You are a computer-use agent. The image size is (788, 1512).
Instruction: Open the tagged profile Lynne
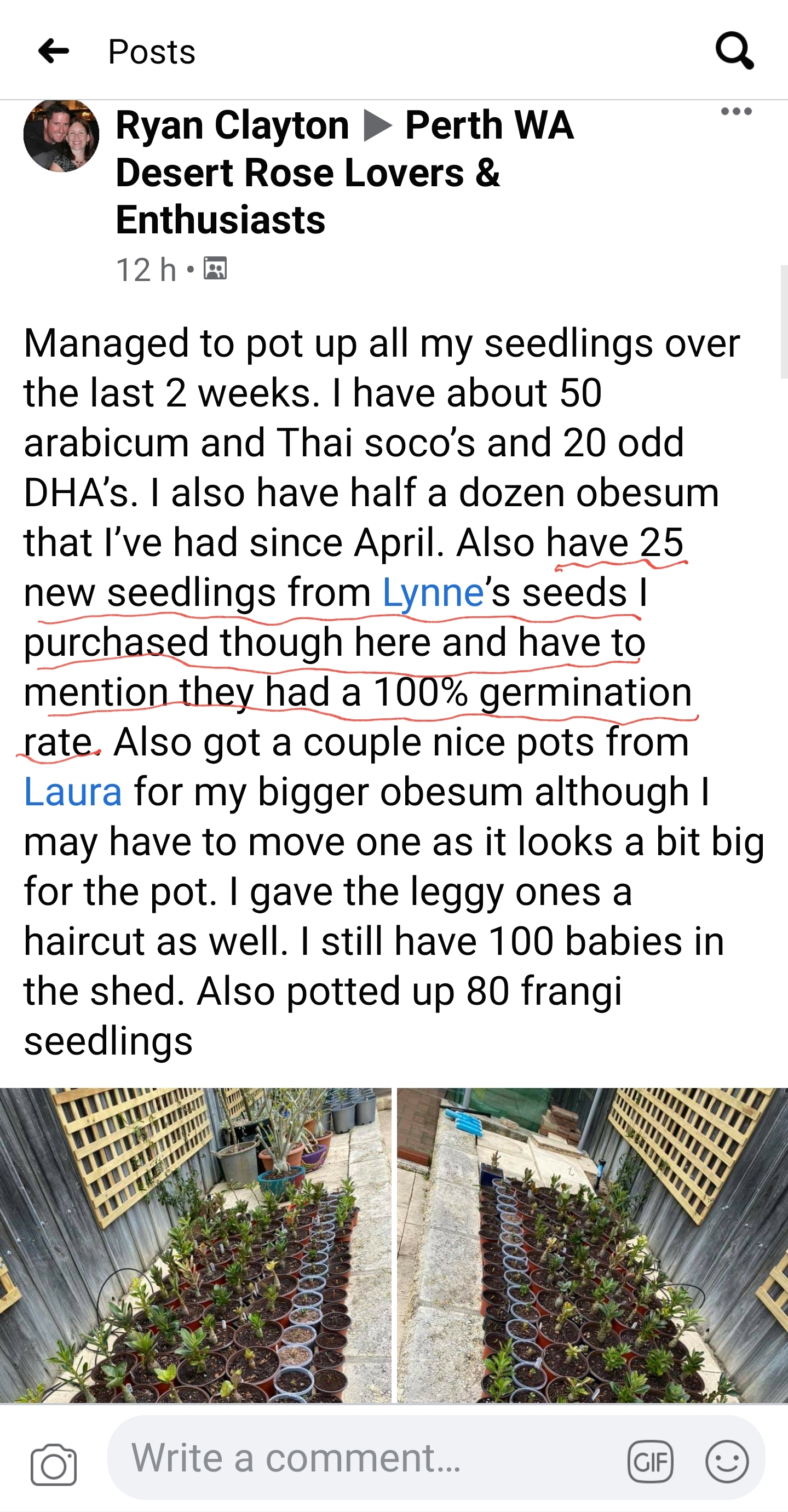(433, 592)
